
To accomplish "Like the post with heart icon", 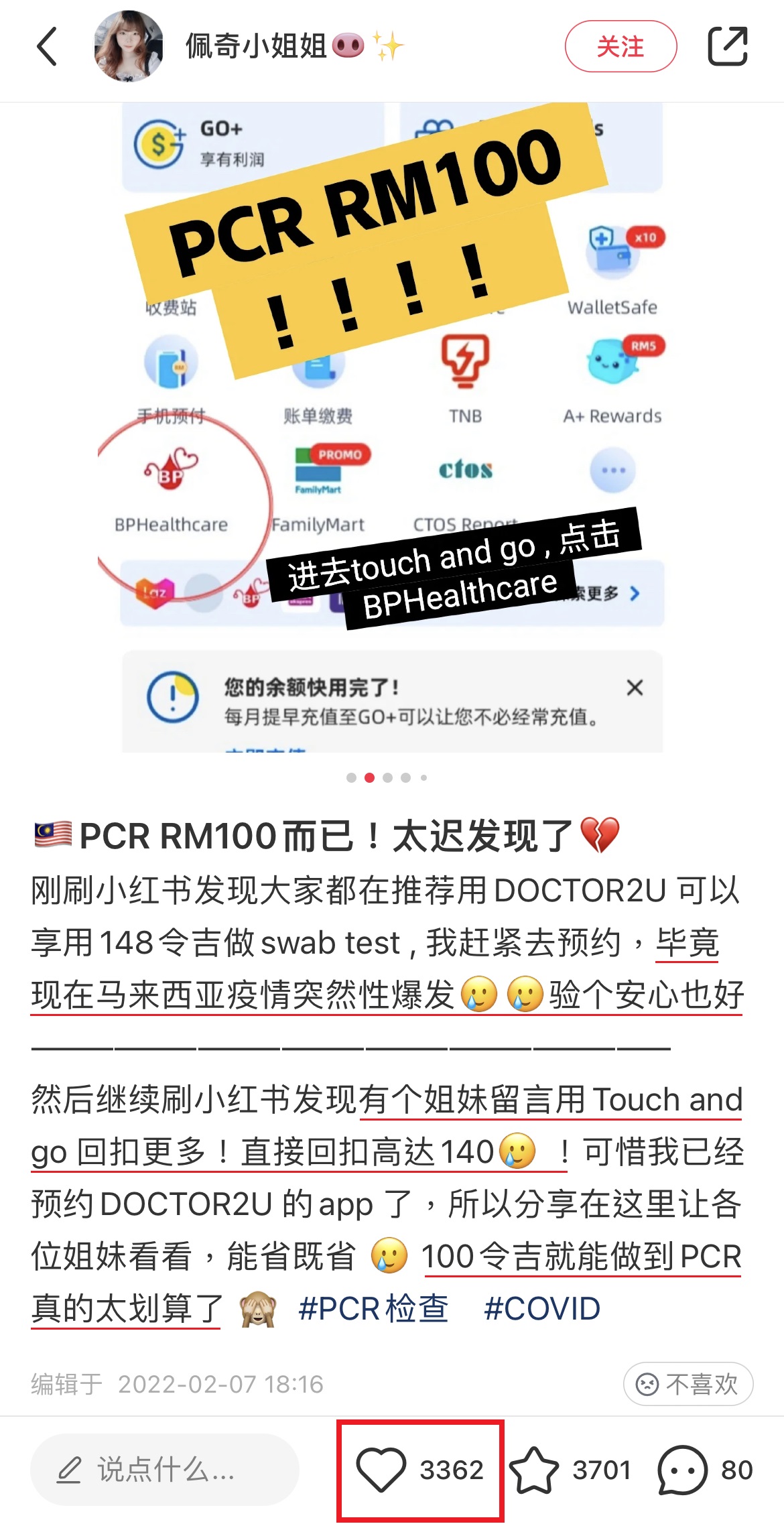I will point(382,1470).
